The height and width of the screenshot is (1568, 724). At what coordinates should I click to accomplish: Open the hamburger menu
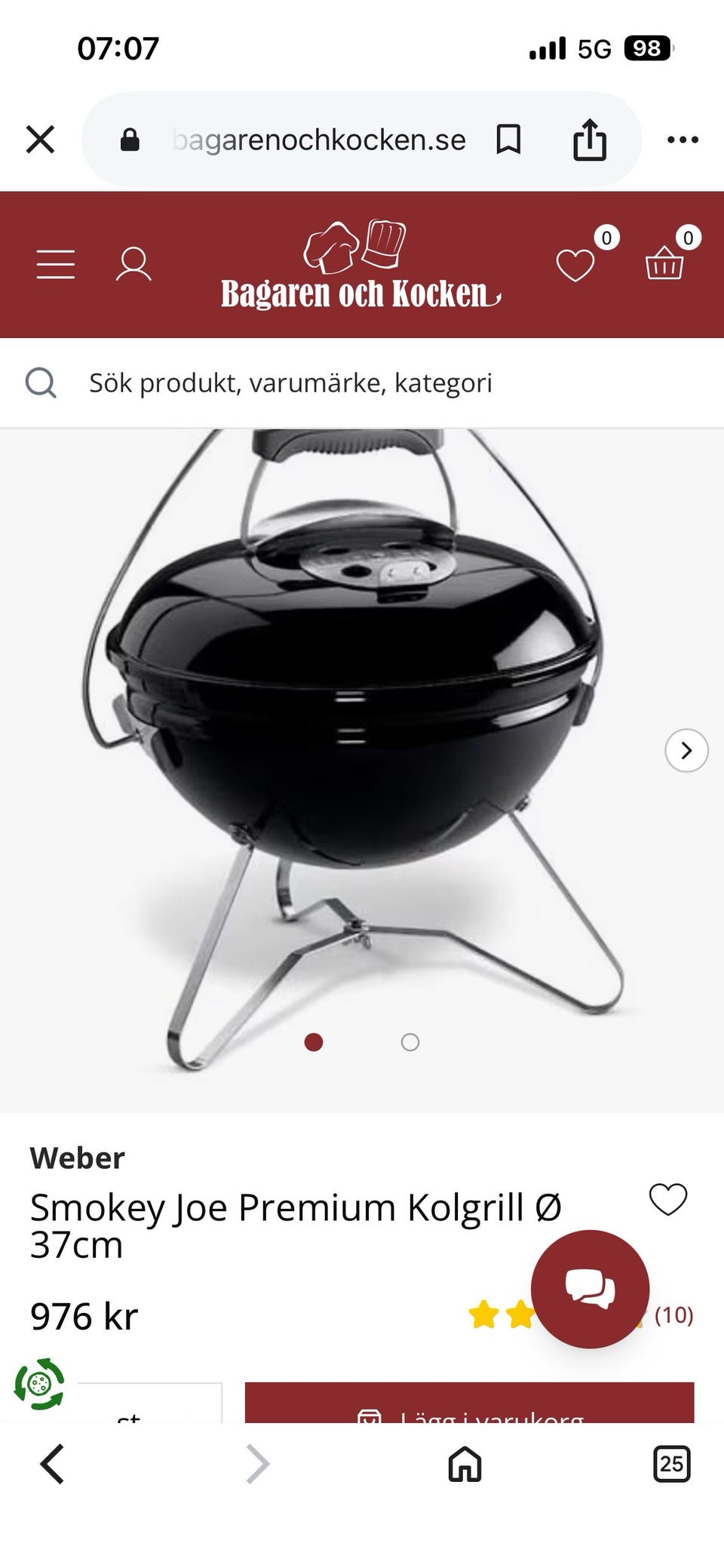56,264
